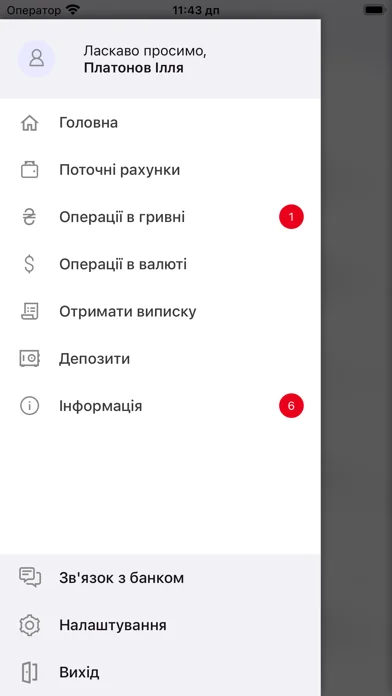This screenshot has height=696, width=392.
Task: Select Операції в валюті
Action: [x=160, y=265]
